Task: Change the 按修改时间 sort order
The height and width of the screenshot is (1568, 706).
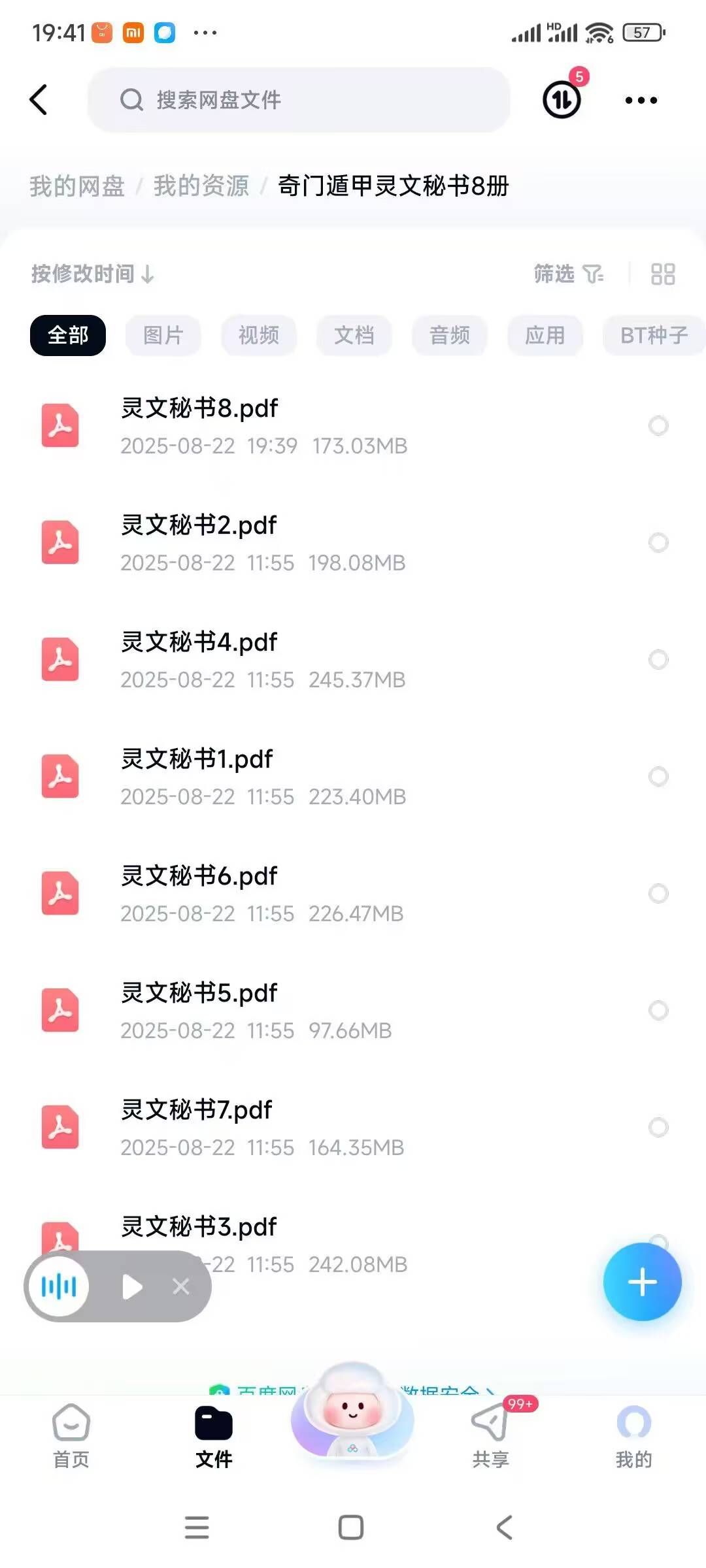Action: 92,274
